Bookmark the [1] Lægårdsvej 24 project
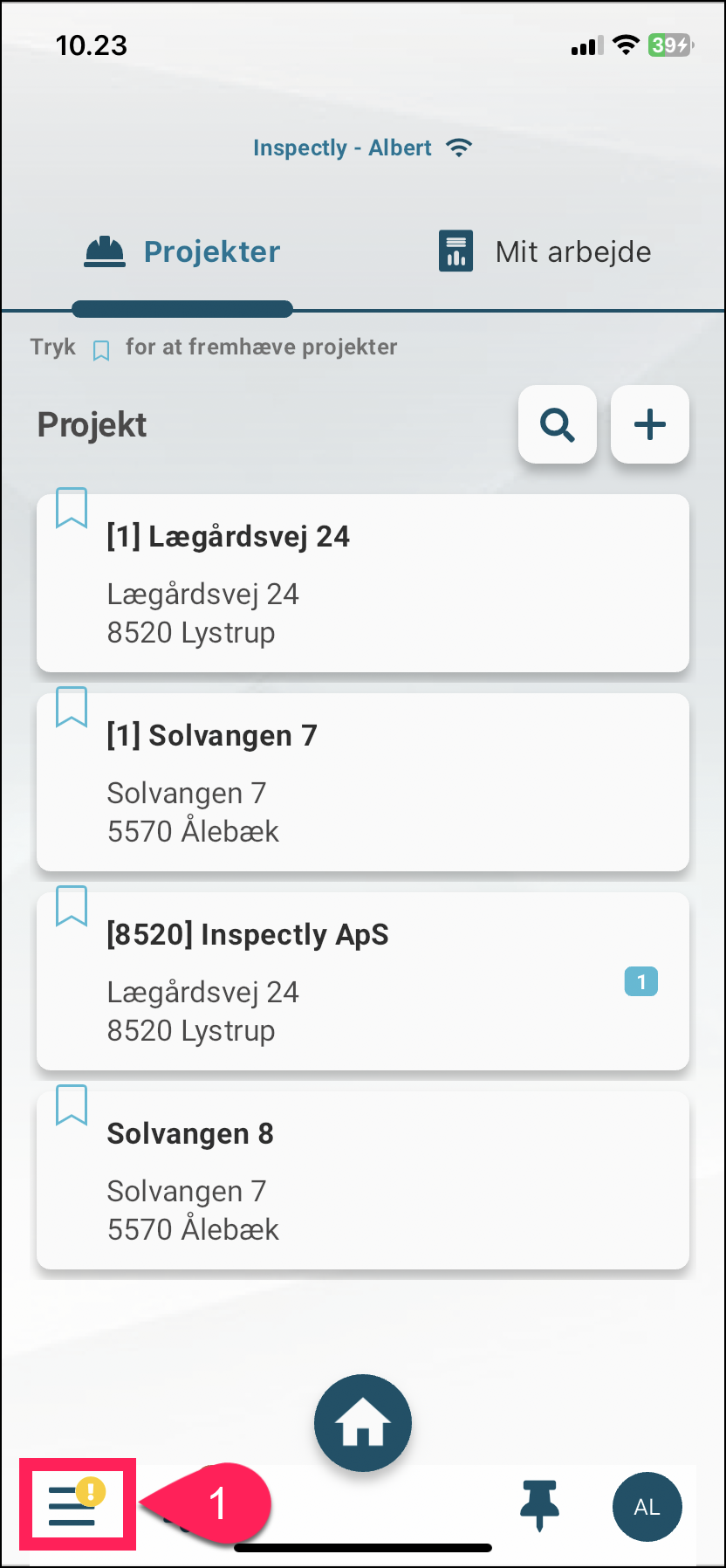 coord(72,508)
